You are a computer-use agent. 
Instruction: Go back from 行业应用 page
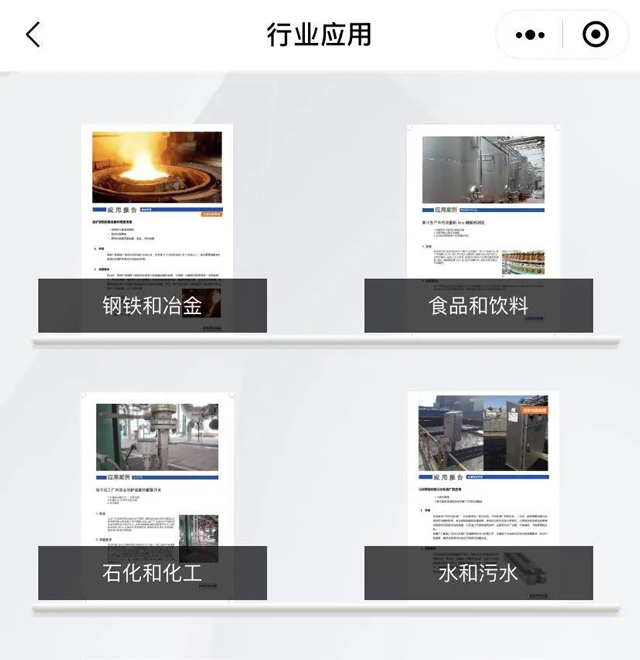[x=33, y=35]
